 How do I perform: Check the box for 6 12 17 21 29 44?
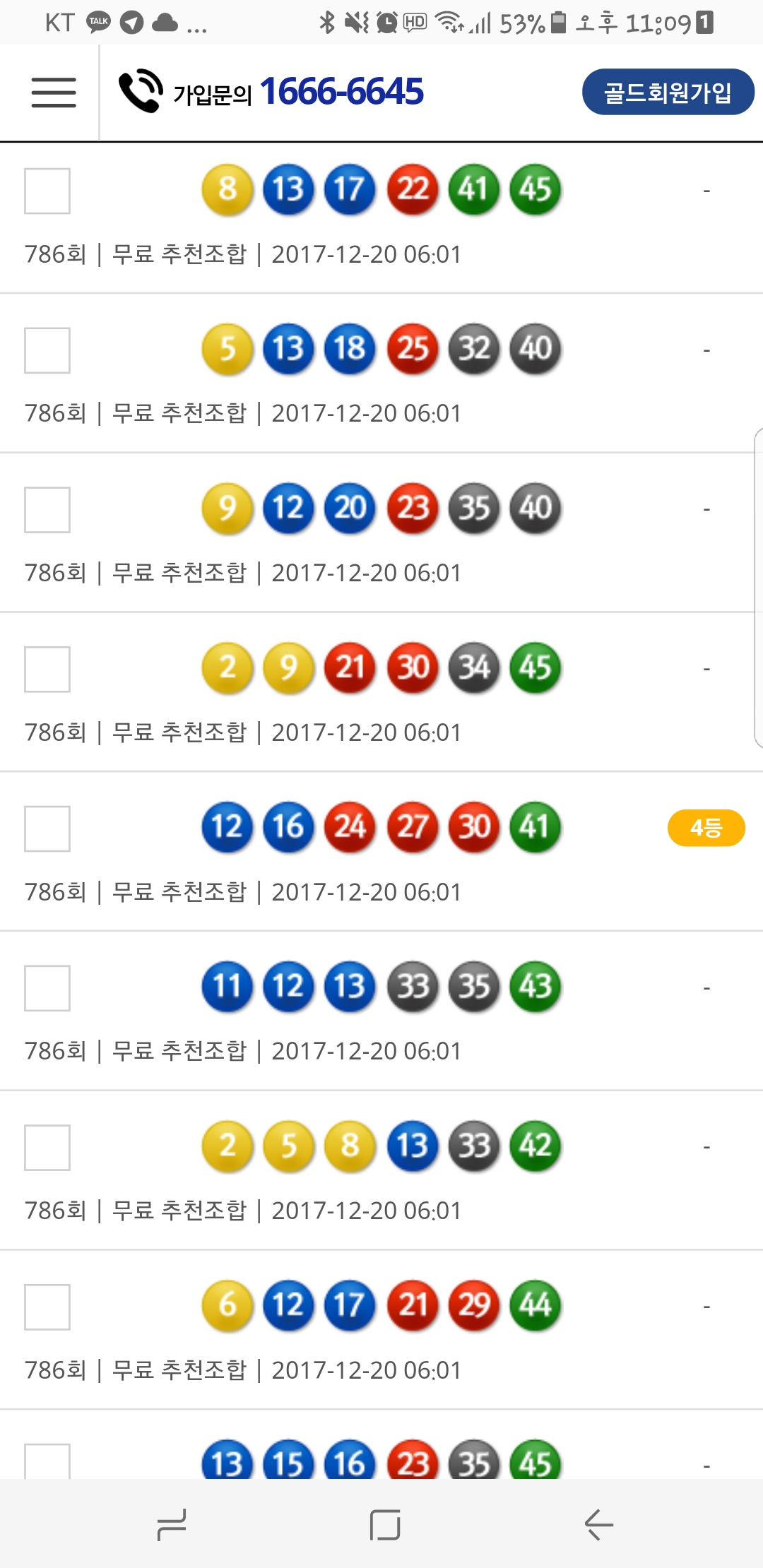click(x=47, y=1307)
